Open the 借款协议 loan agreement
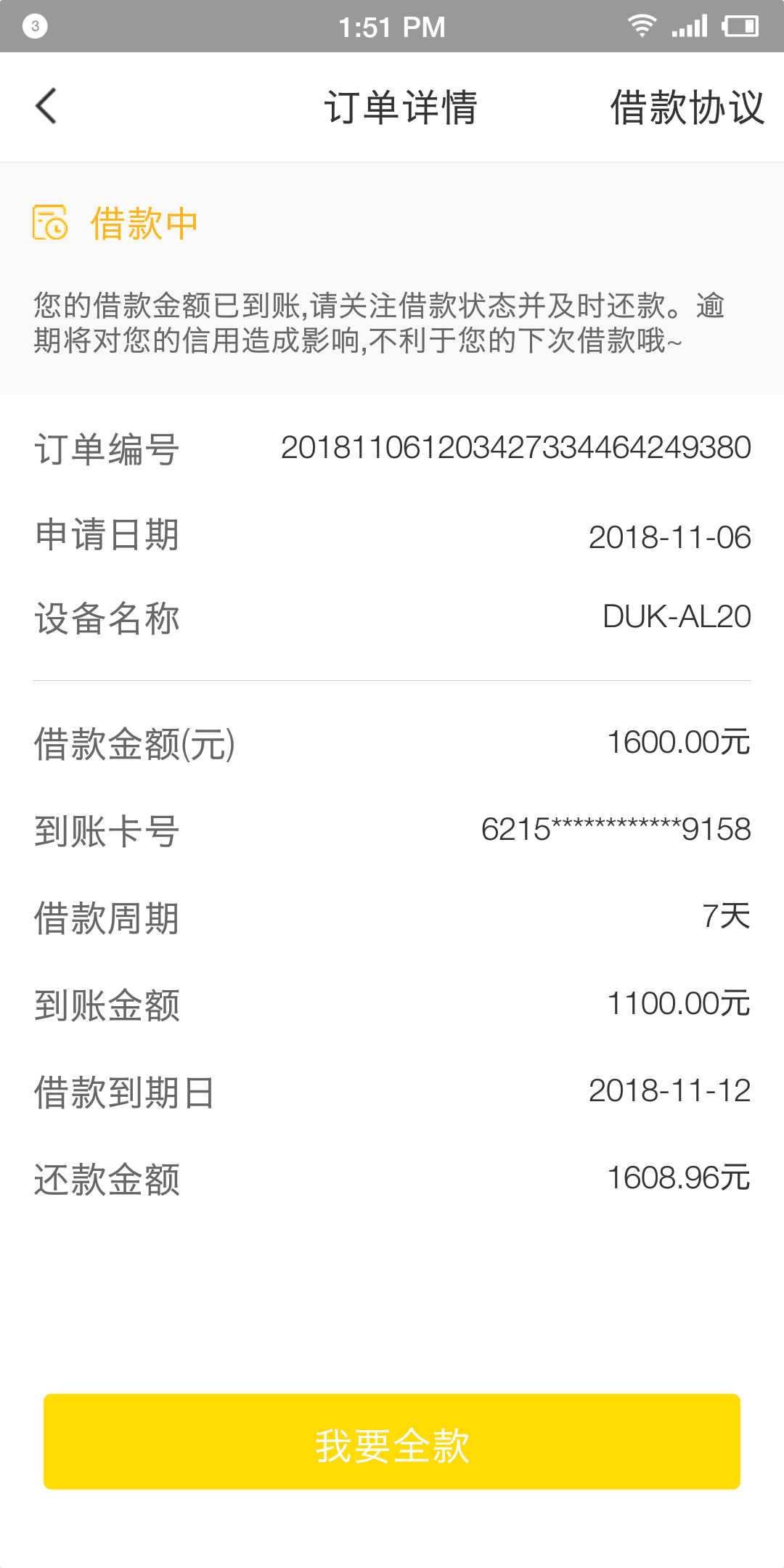The width and height of the screenshot is (784, 1568). (687, 107)
